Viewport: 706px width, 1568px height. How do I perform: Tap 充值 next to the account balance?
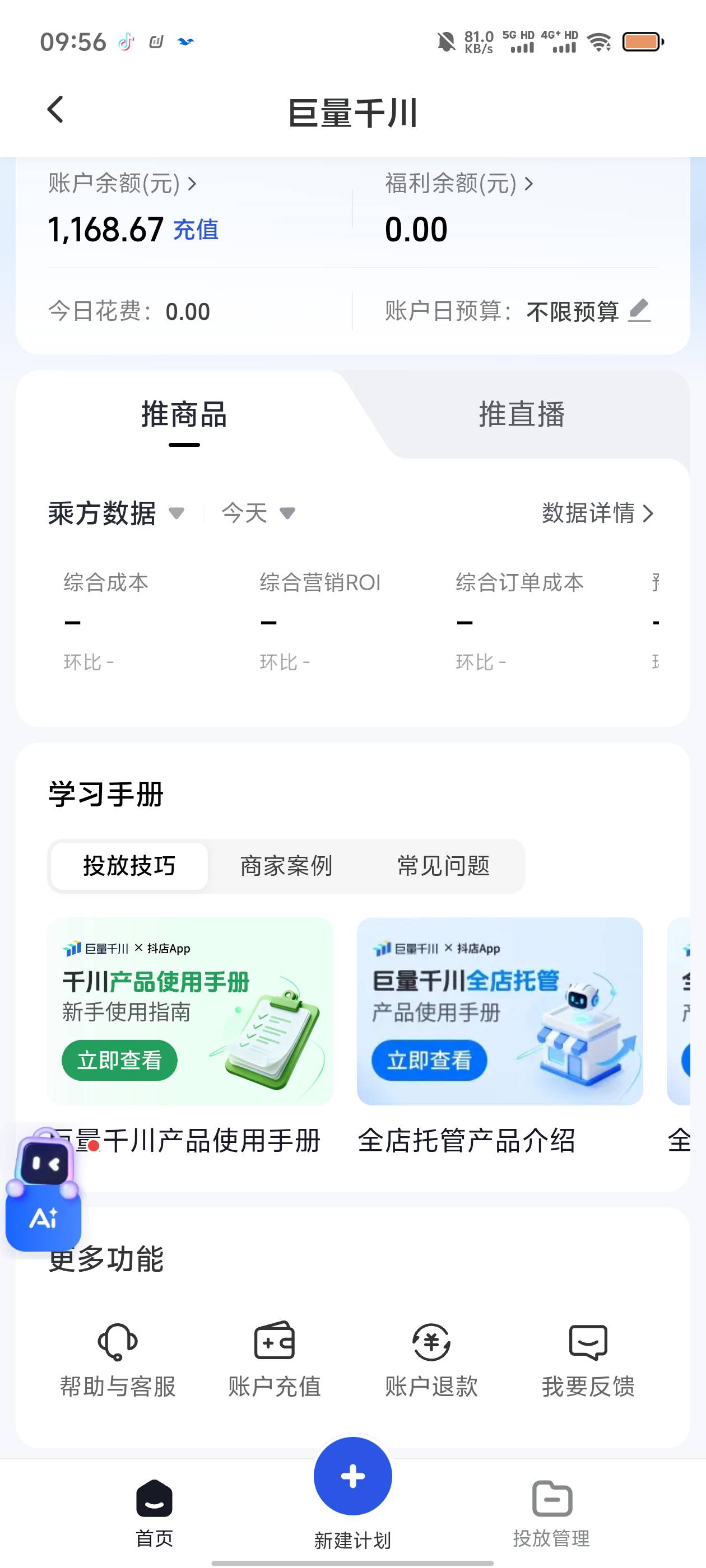(x=196, y=230)
